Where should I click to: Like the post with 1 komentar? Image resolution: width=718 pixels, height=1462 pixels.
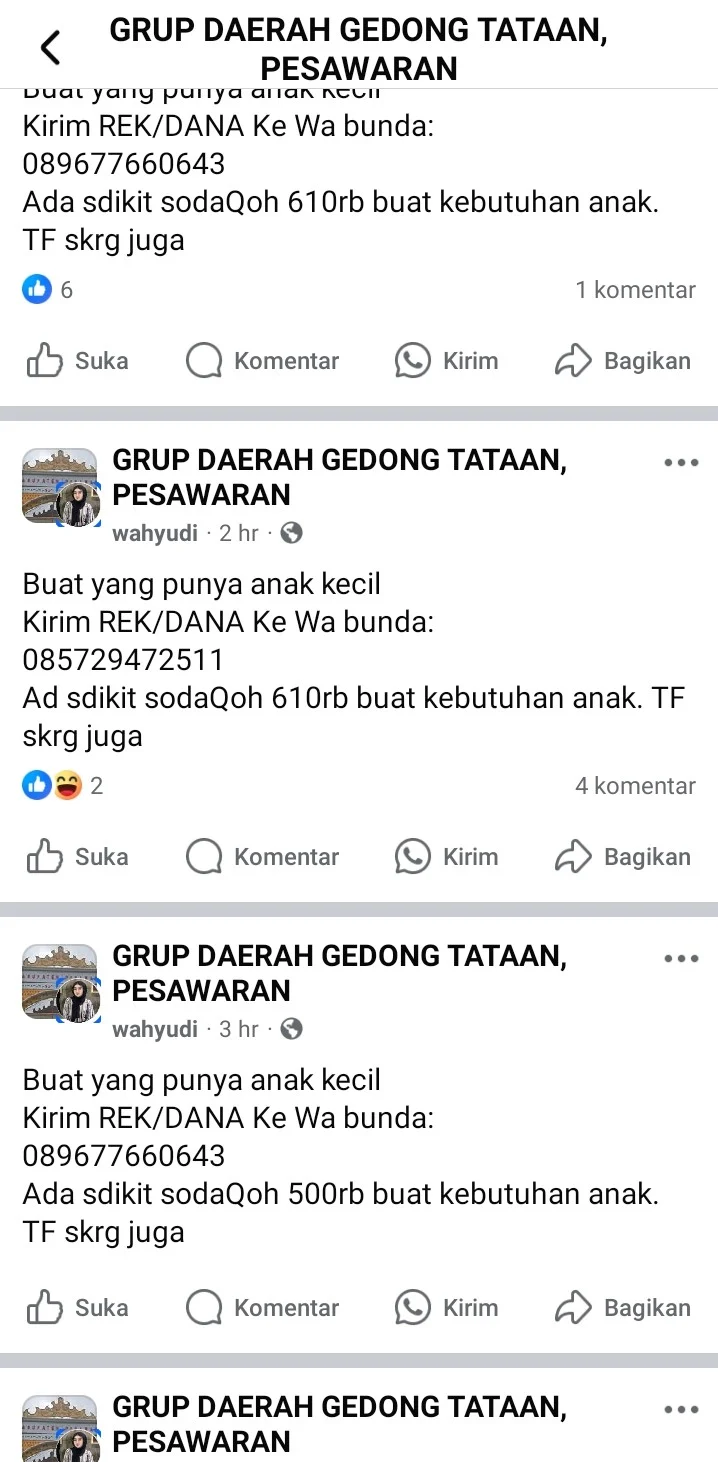pos(78,361)
